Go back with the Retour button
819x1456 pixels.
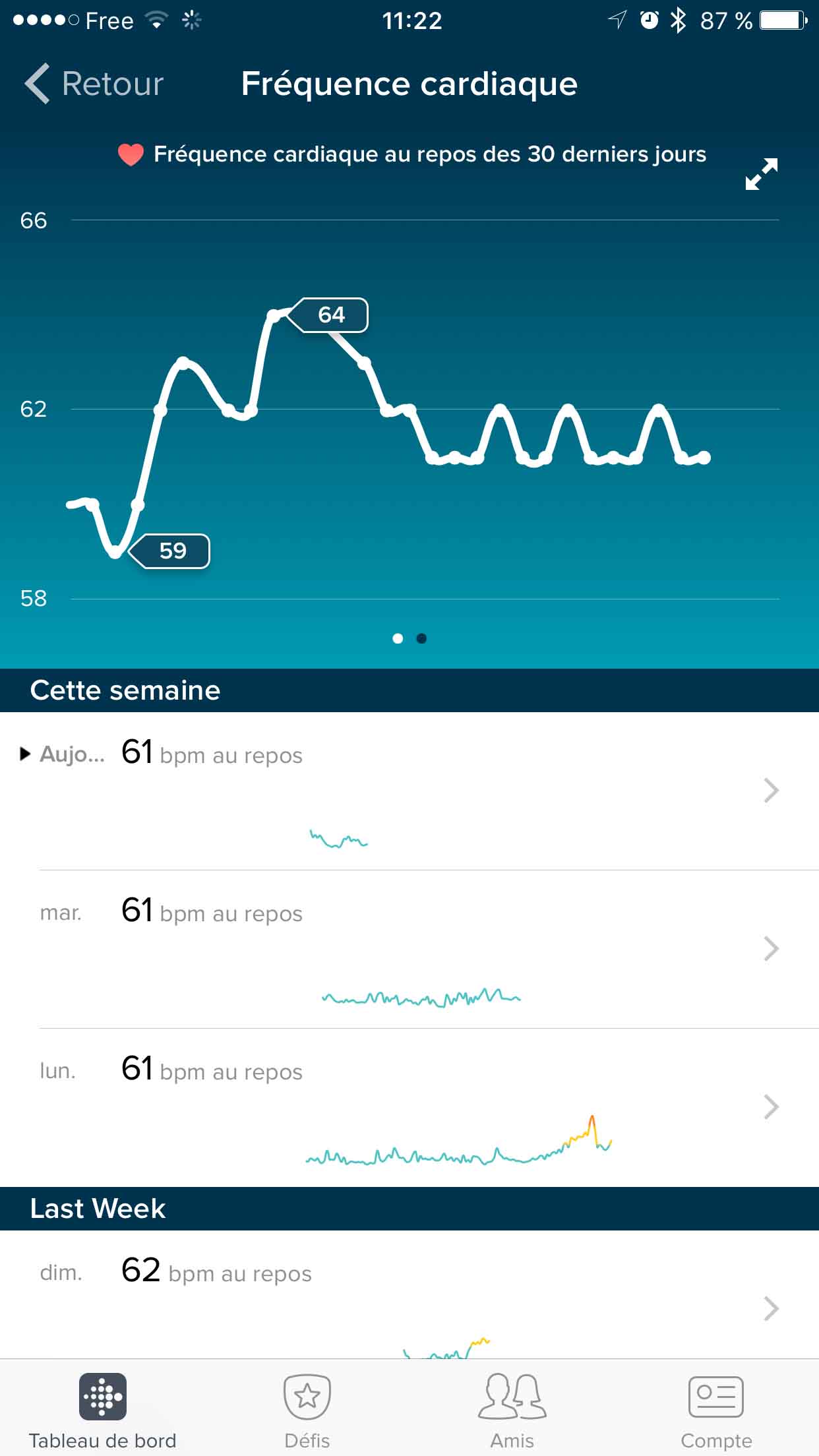[x=94, y=84]
